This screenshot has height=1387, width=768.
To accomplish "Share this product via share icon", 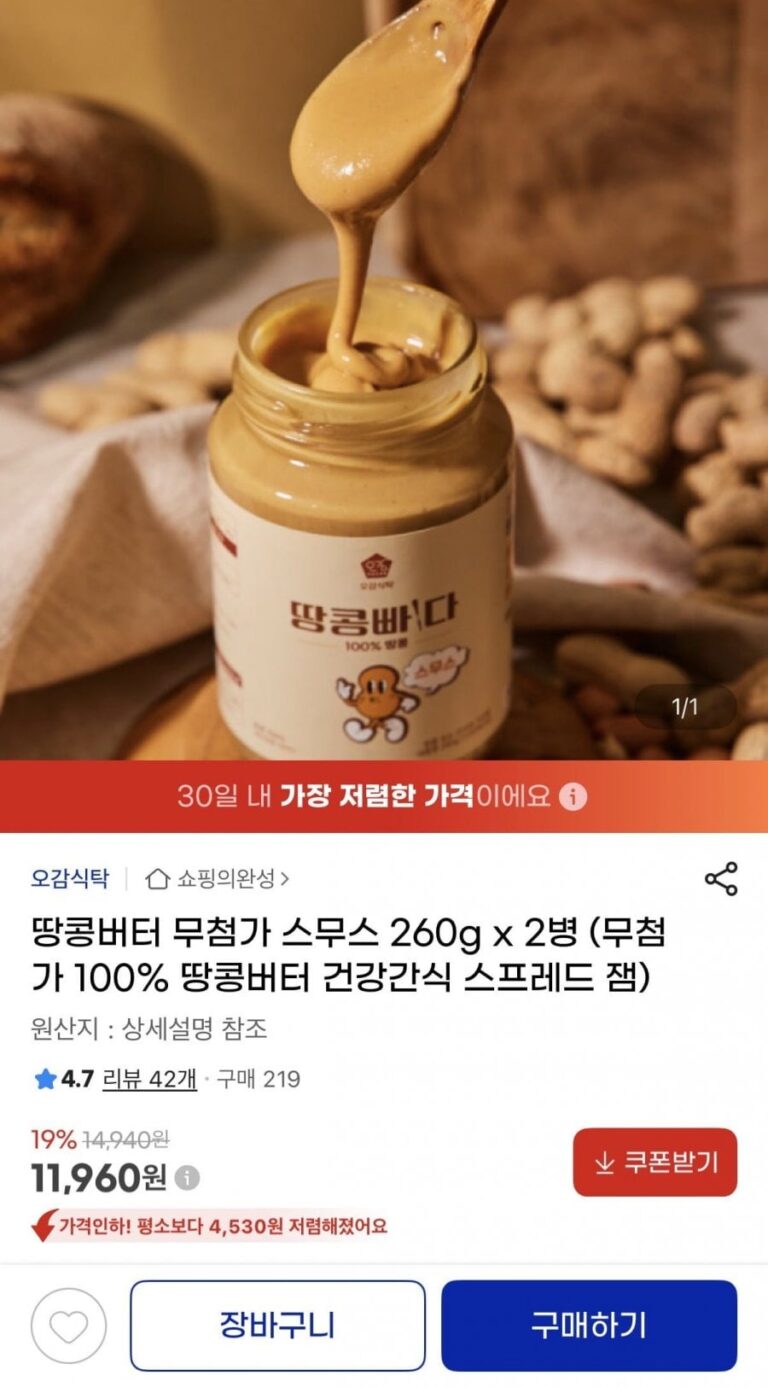I will (721, 878).
